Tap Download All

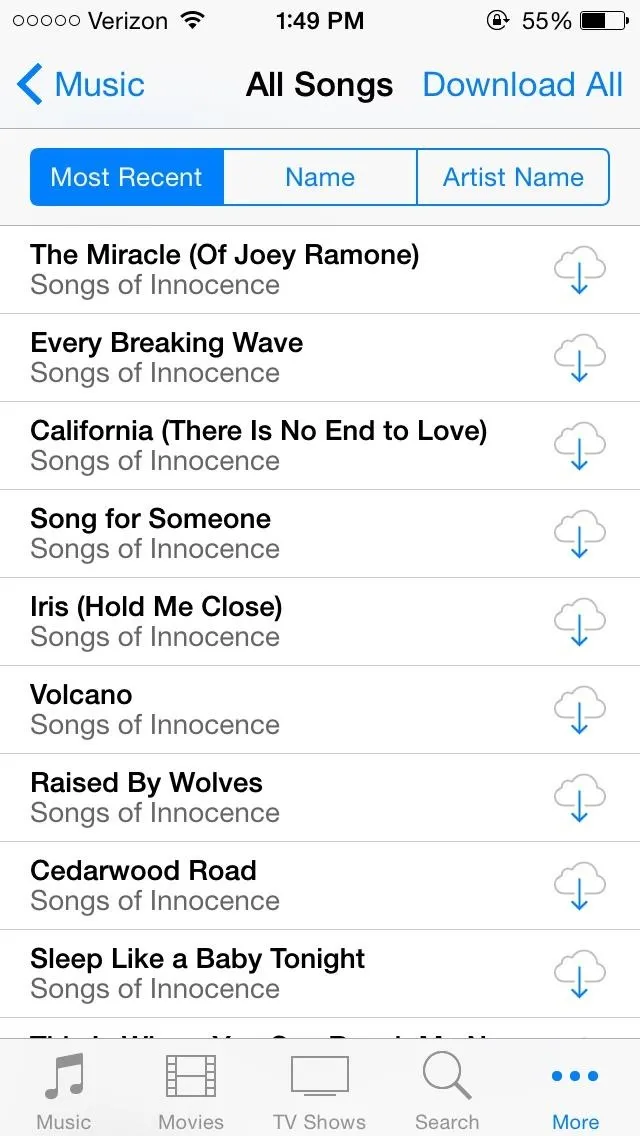point(523,84)
